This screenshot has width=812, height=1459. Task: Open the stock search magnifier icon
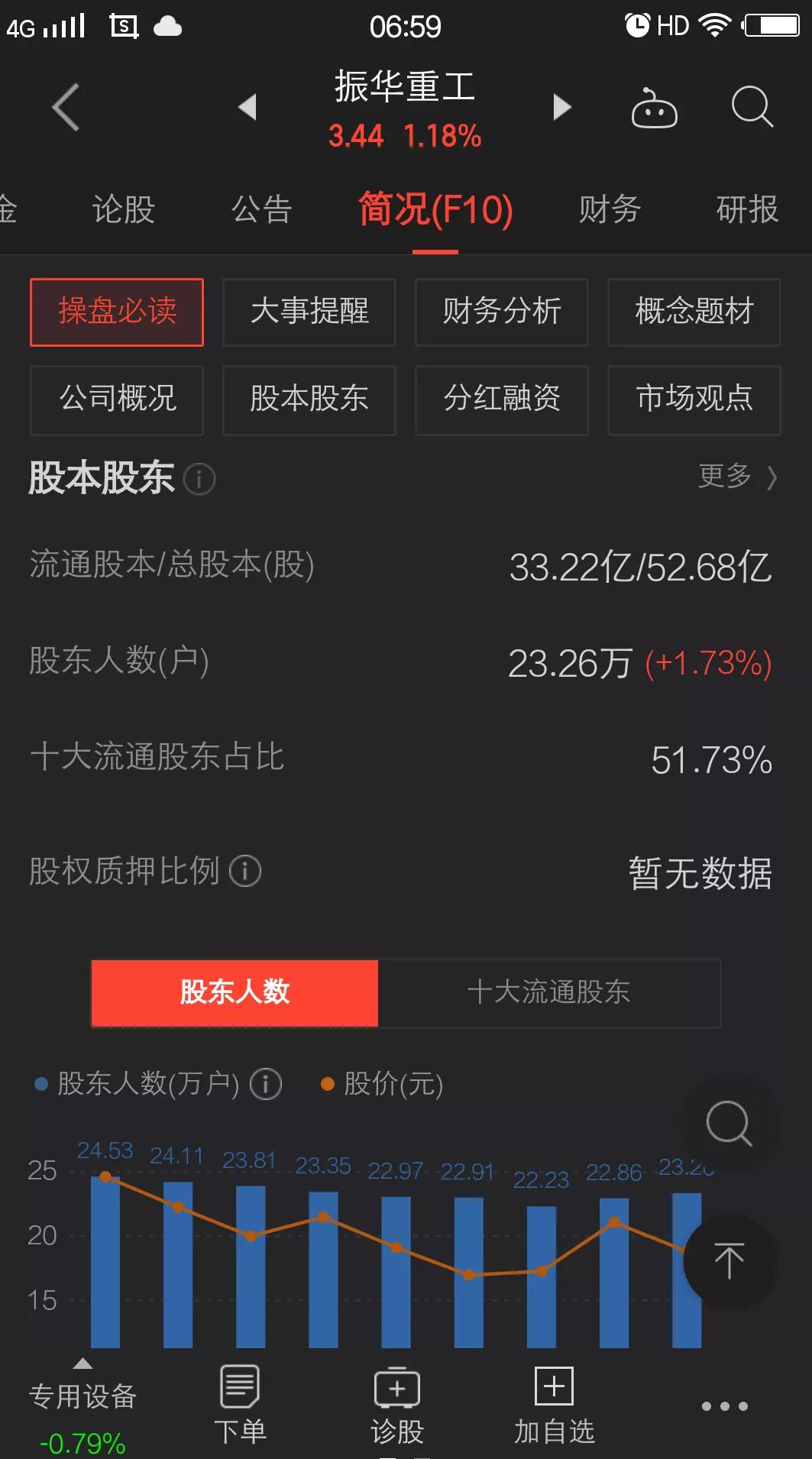click(752, 107)
